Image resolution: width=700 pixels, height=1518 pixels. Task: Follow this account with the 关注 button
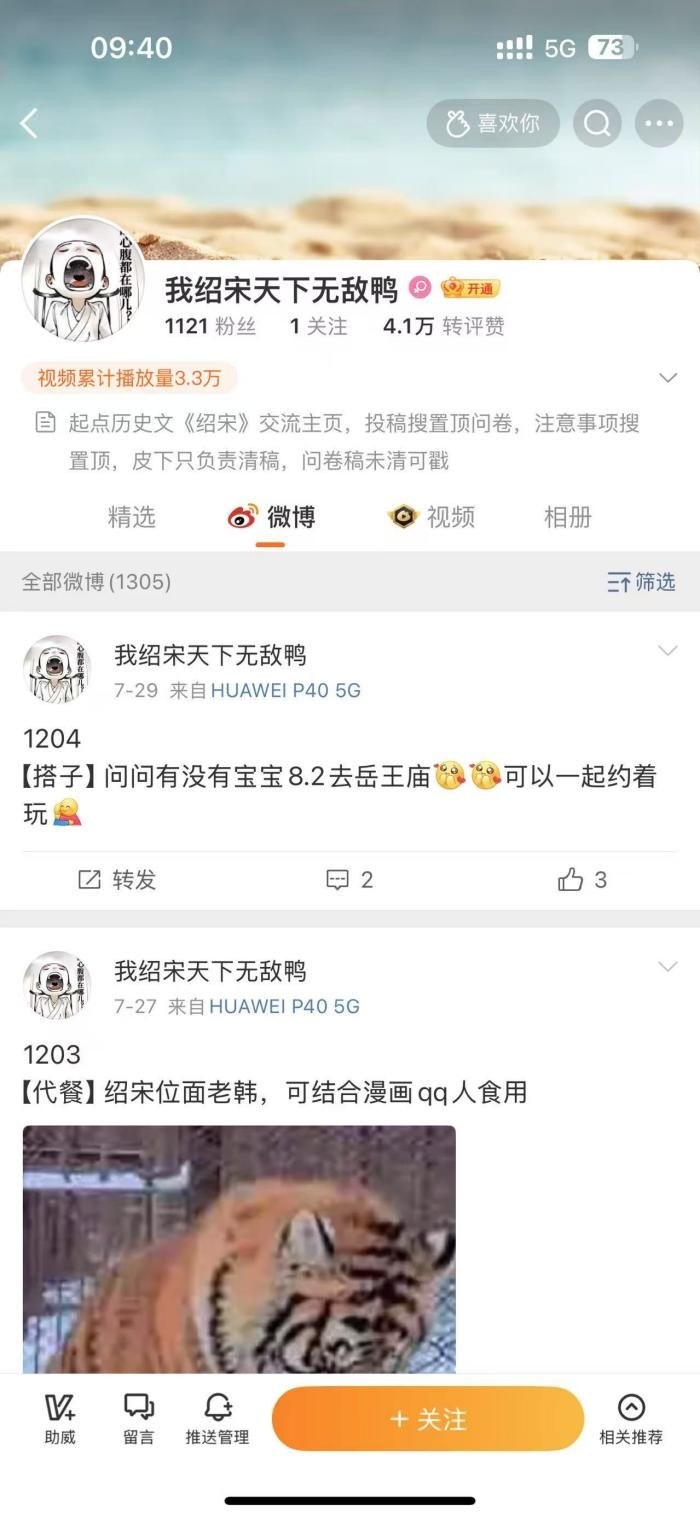click(x=428, y=1419)
